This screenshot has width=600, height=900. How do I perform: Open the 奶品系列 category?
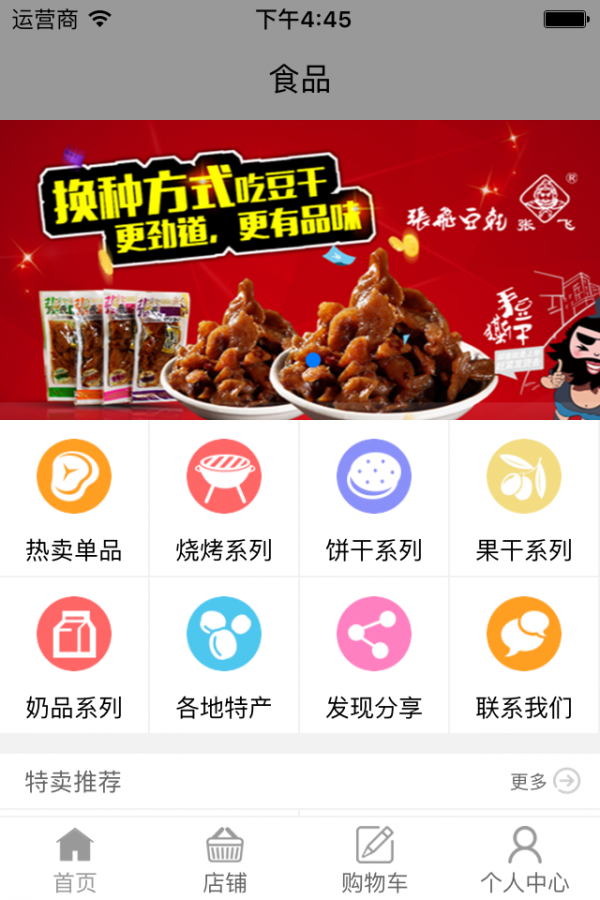(74, 655)
